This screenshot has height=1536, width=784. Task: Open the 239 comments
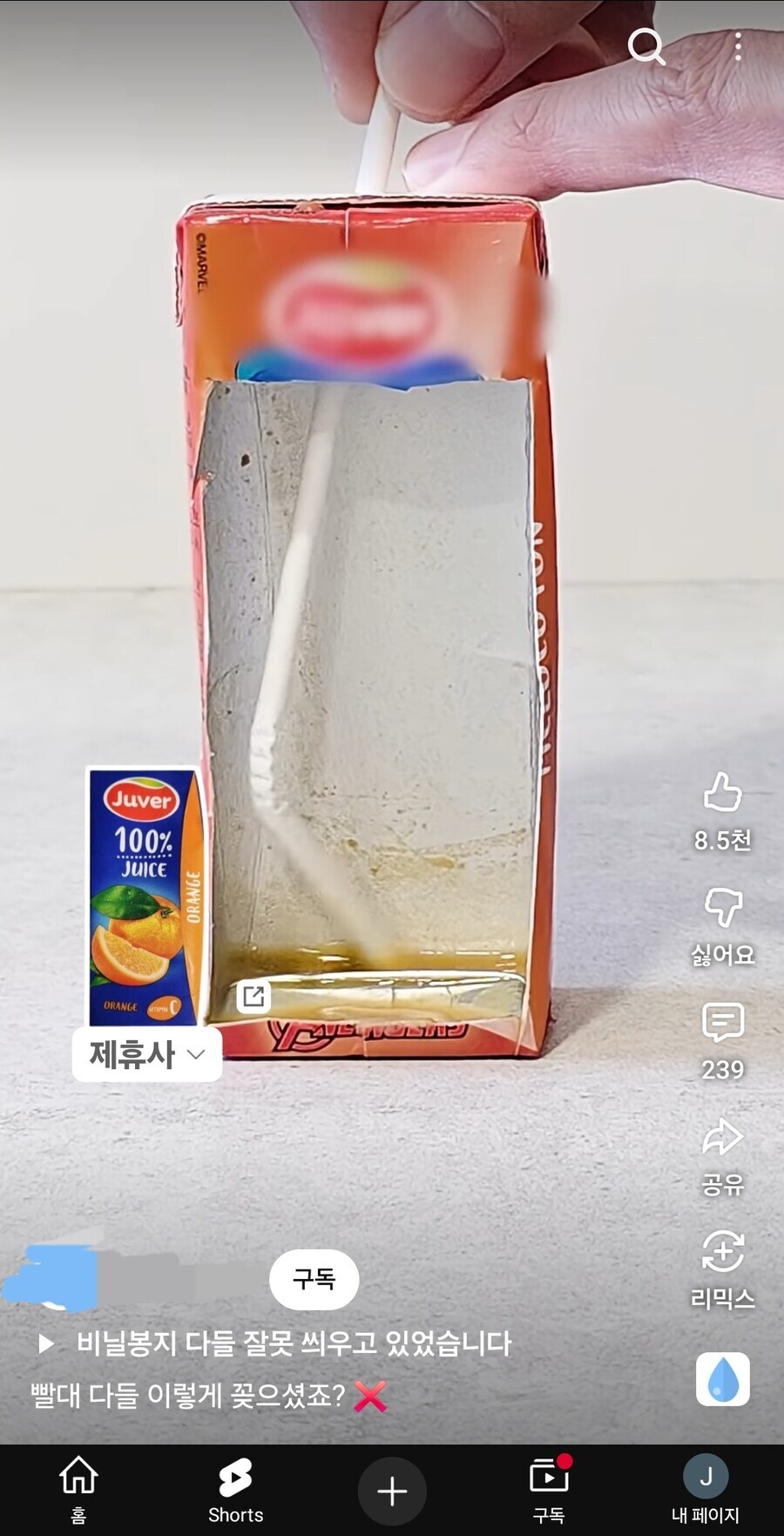tap(722, 1024)
